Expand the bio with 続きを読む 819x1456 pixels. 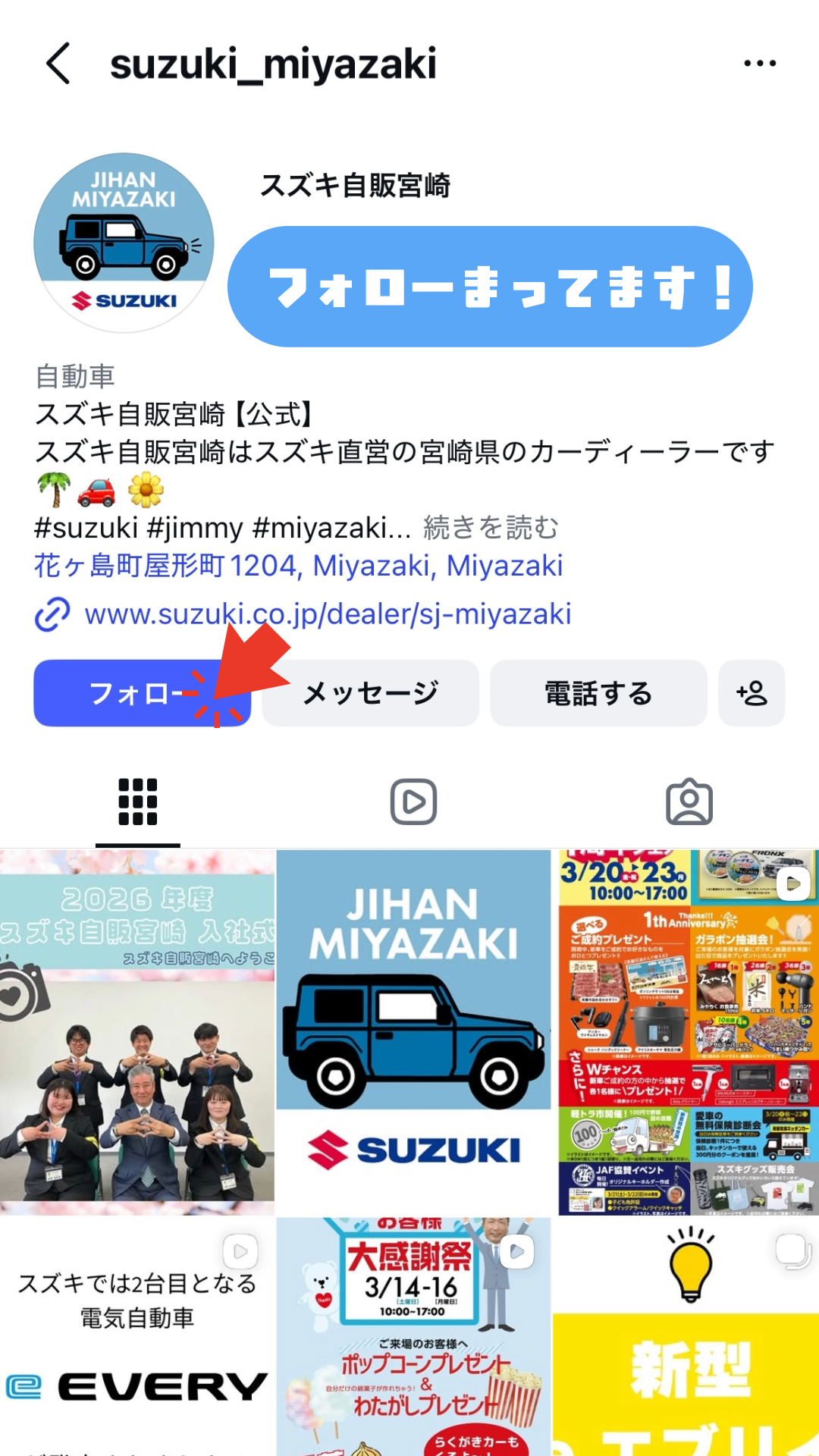click(491, 528)
